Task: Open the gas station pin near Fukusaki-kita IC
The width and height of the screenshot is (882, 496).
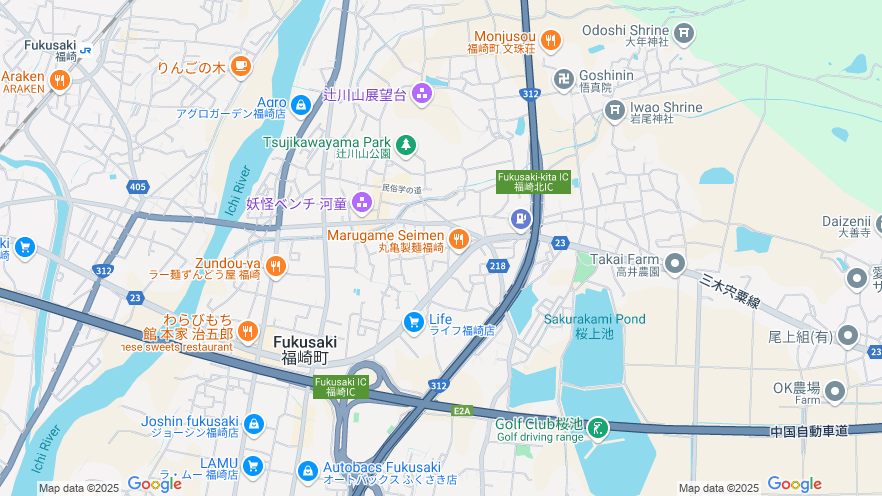Action: 520,218
